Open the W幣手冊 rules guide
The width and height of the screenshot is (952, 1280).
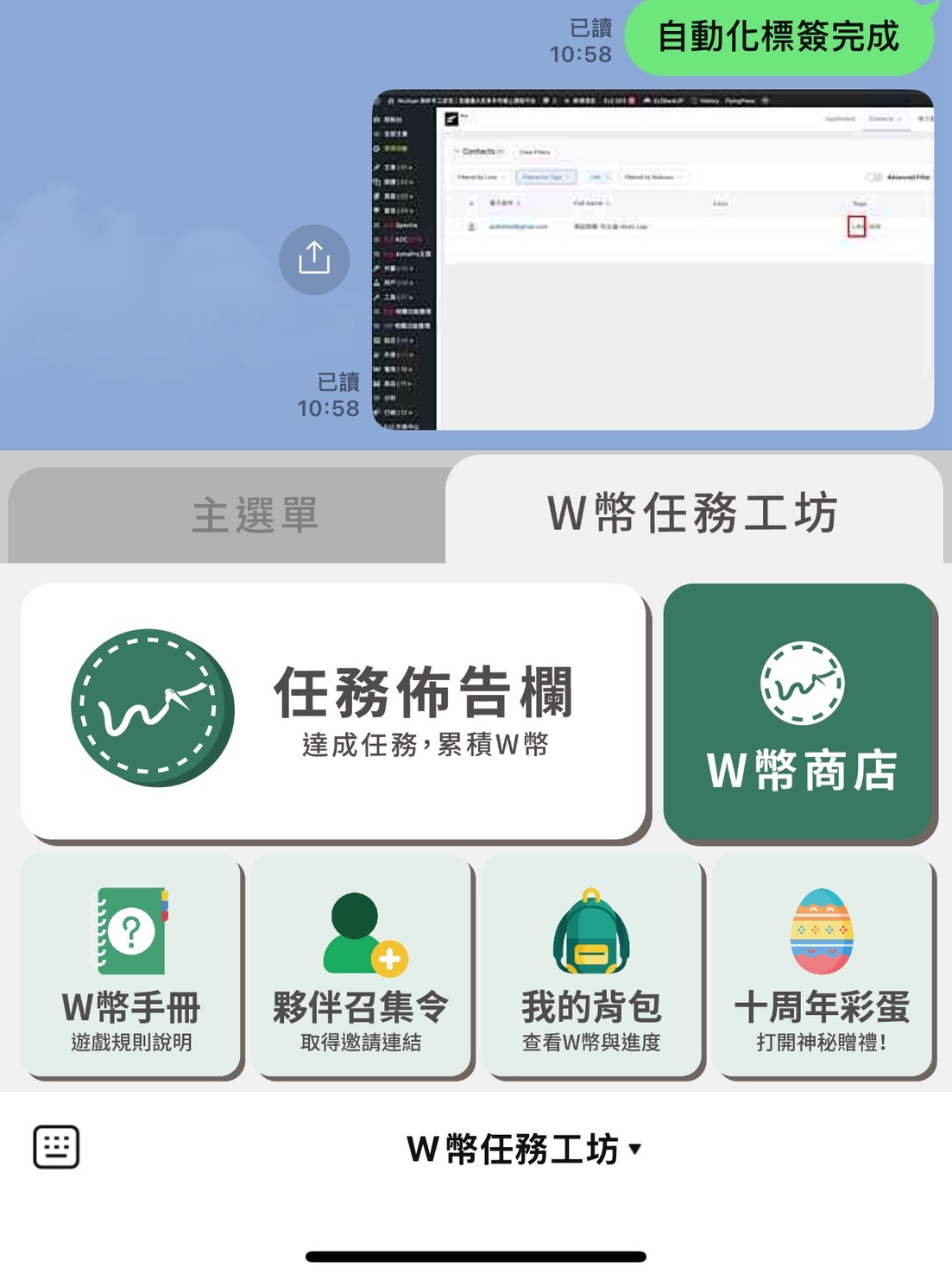(131, 967)
